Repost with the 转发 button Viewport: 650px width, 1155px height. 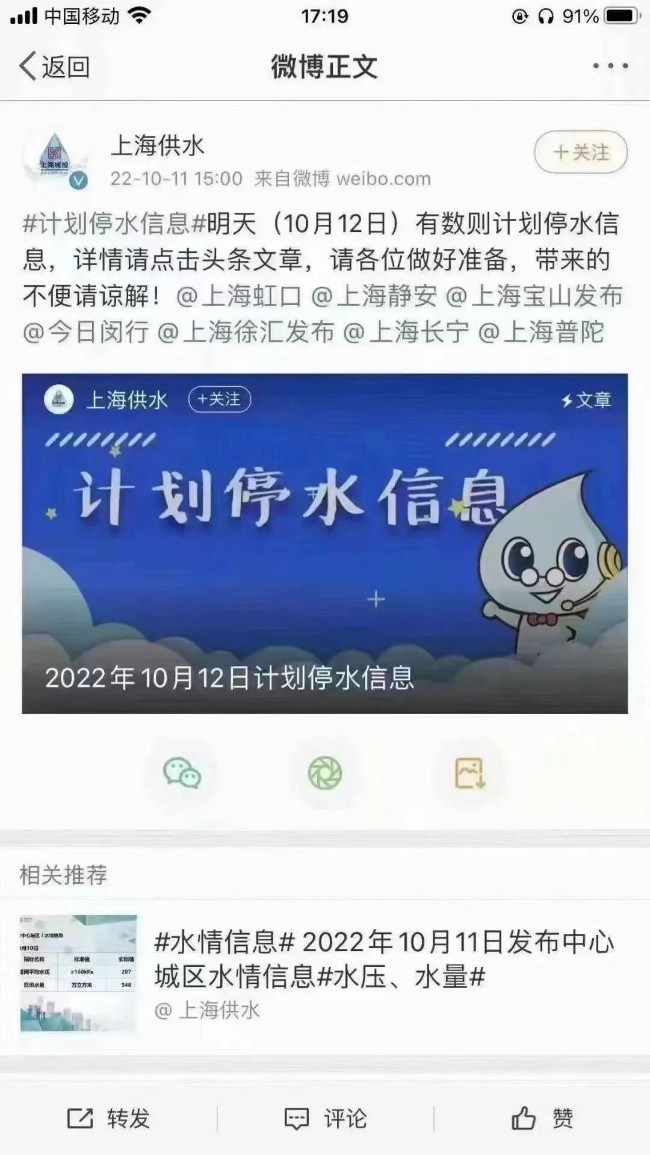pos(108,1118)
